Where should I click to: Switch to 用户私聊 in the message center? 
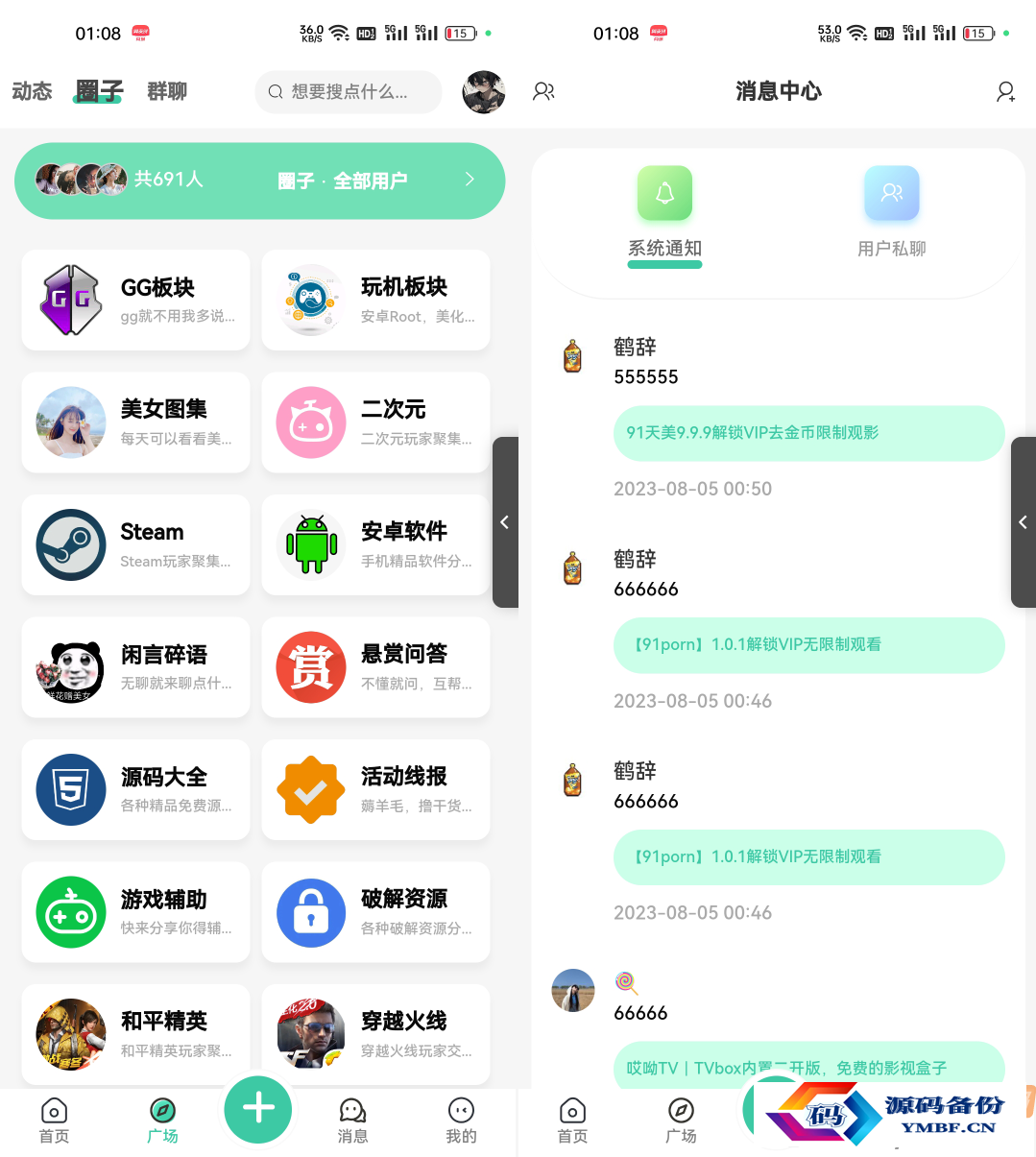click(x=891, y=213)
